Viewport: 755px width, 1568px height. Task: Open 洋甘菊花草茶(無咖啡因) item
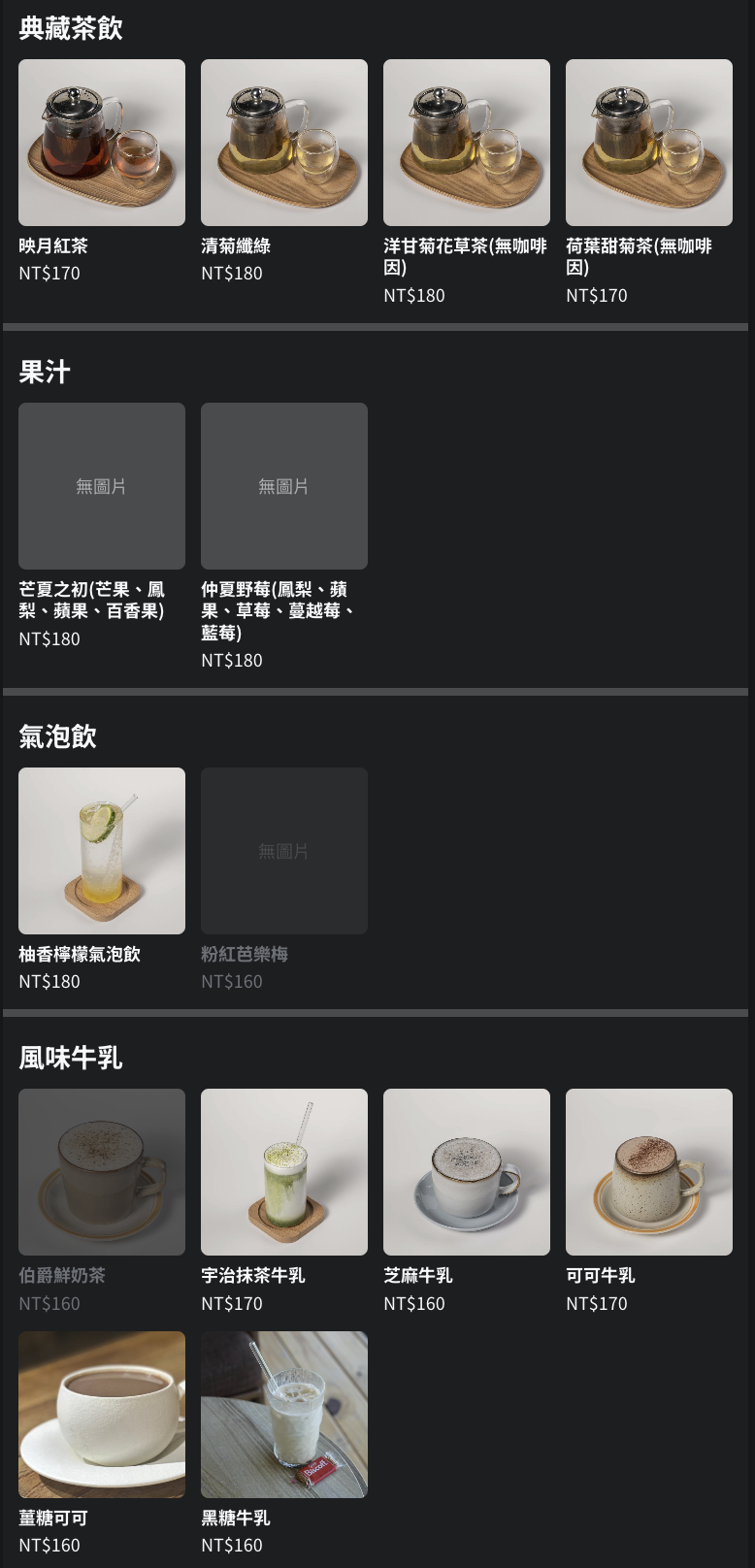pos(467,144)
